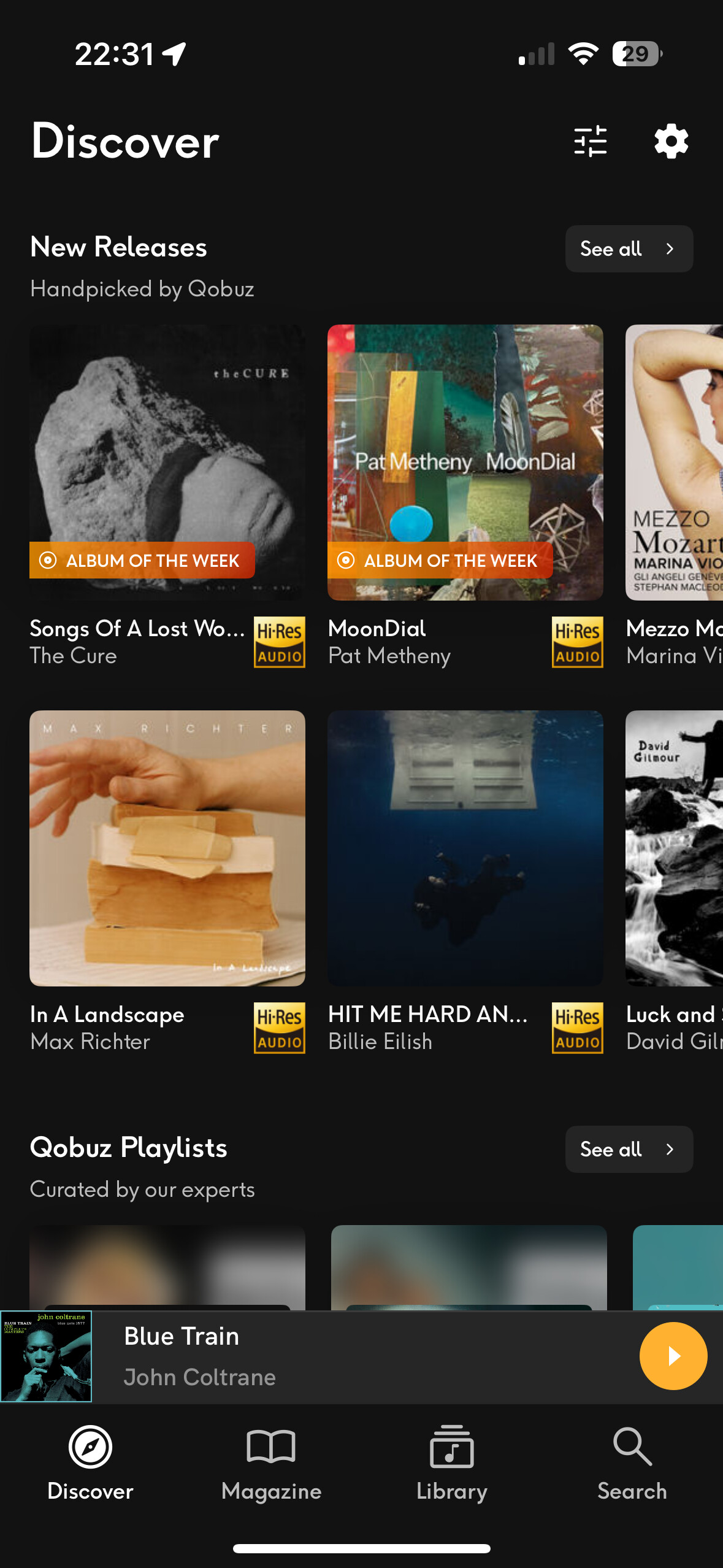
Task: Switch to the Library tab
Action: 452,1464
